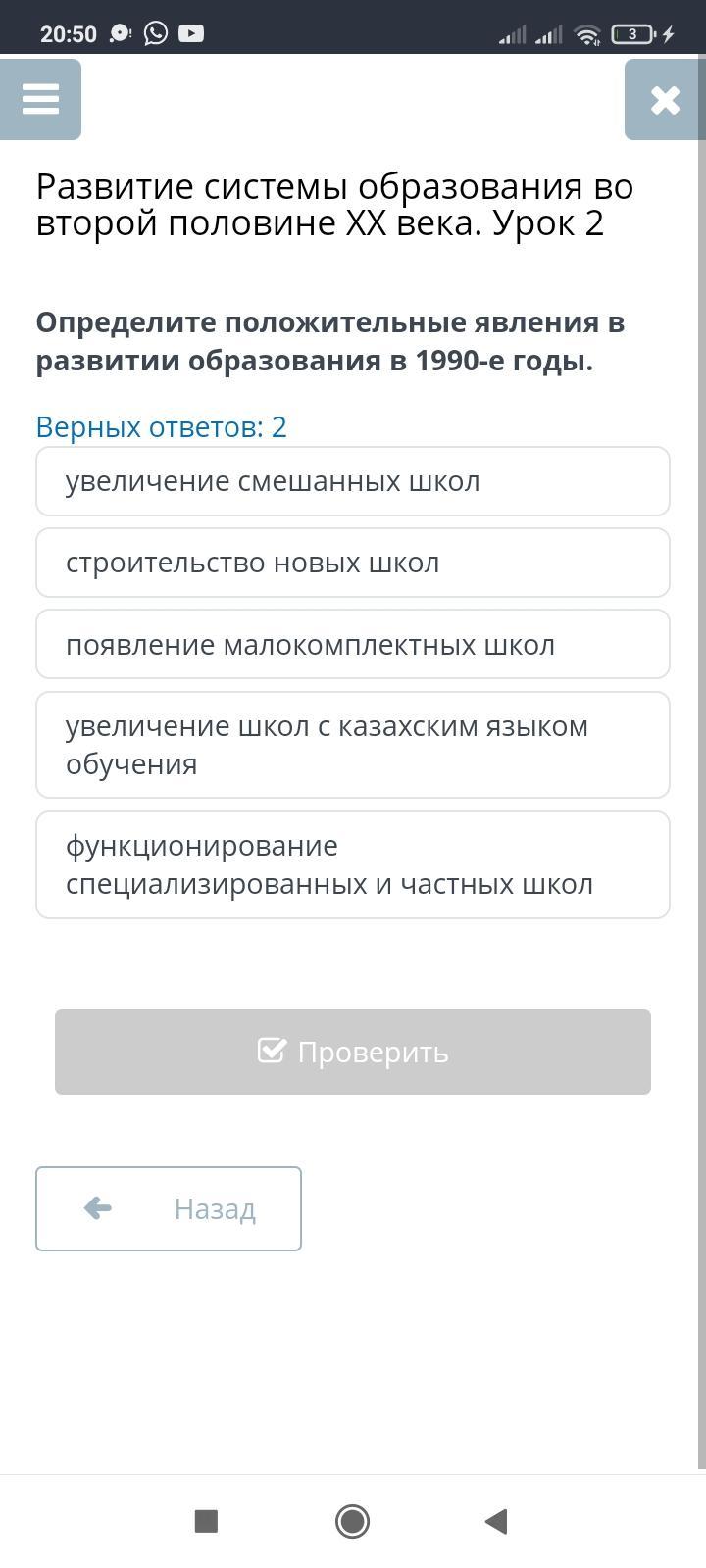This screenshot has height=1568, width=706.
Task: Tap the system home button
Action: [x=352, y=1521]
